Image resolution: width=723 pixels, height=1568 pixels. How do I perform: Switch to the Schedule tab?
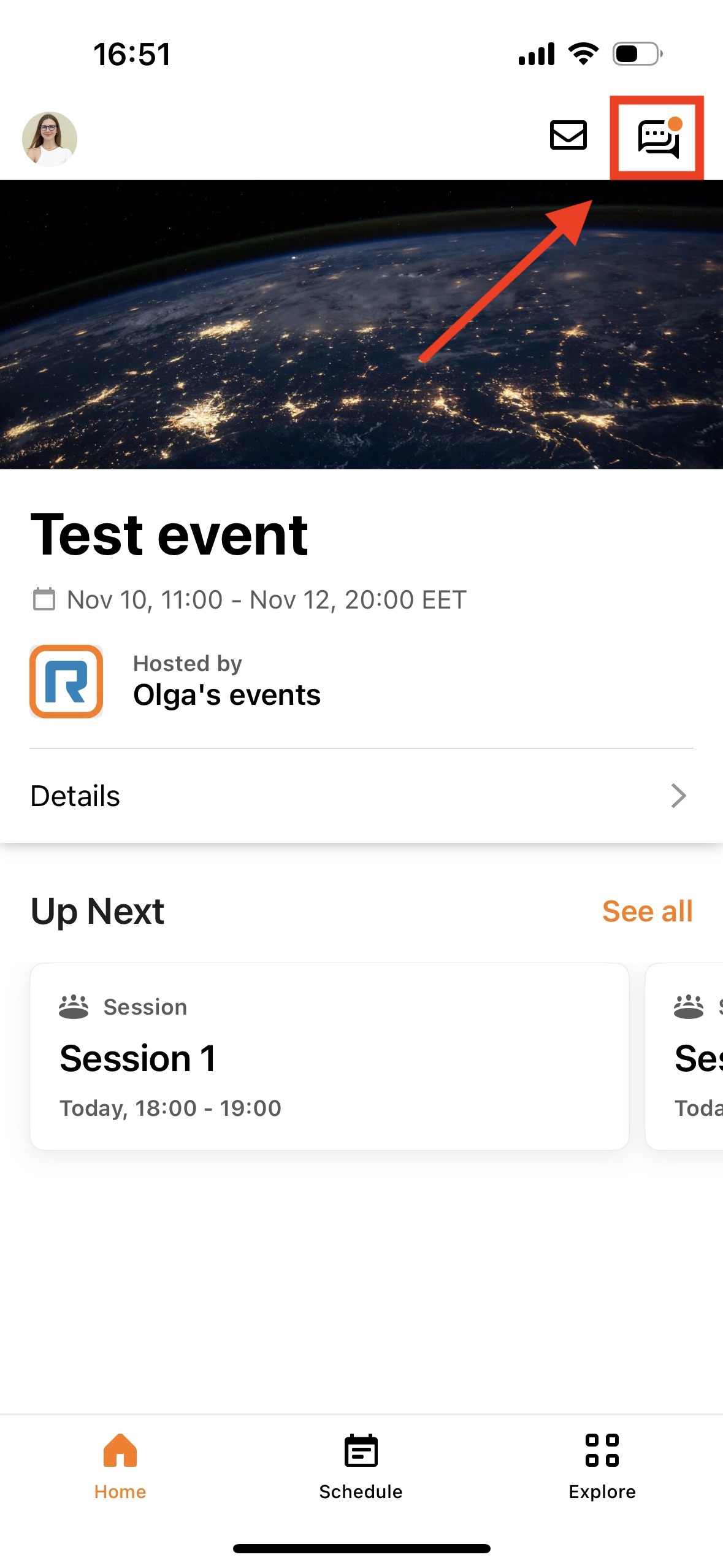coord(361,1467)
